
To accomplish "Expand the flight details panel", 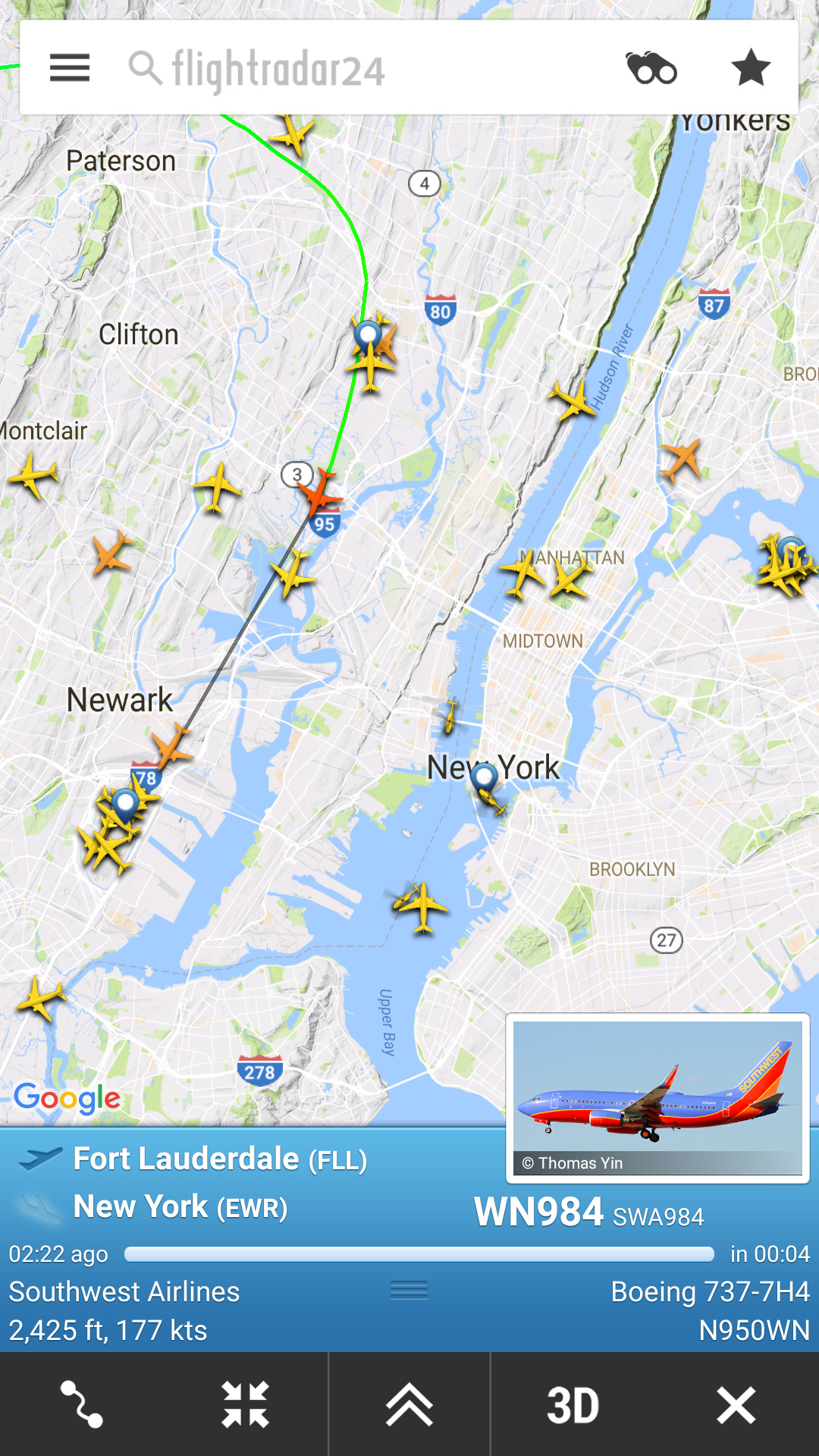I will point(409,1404).
